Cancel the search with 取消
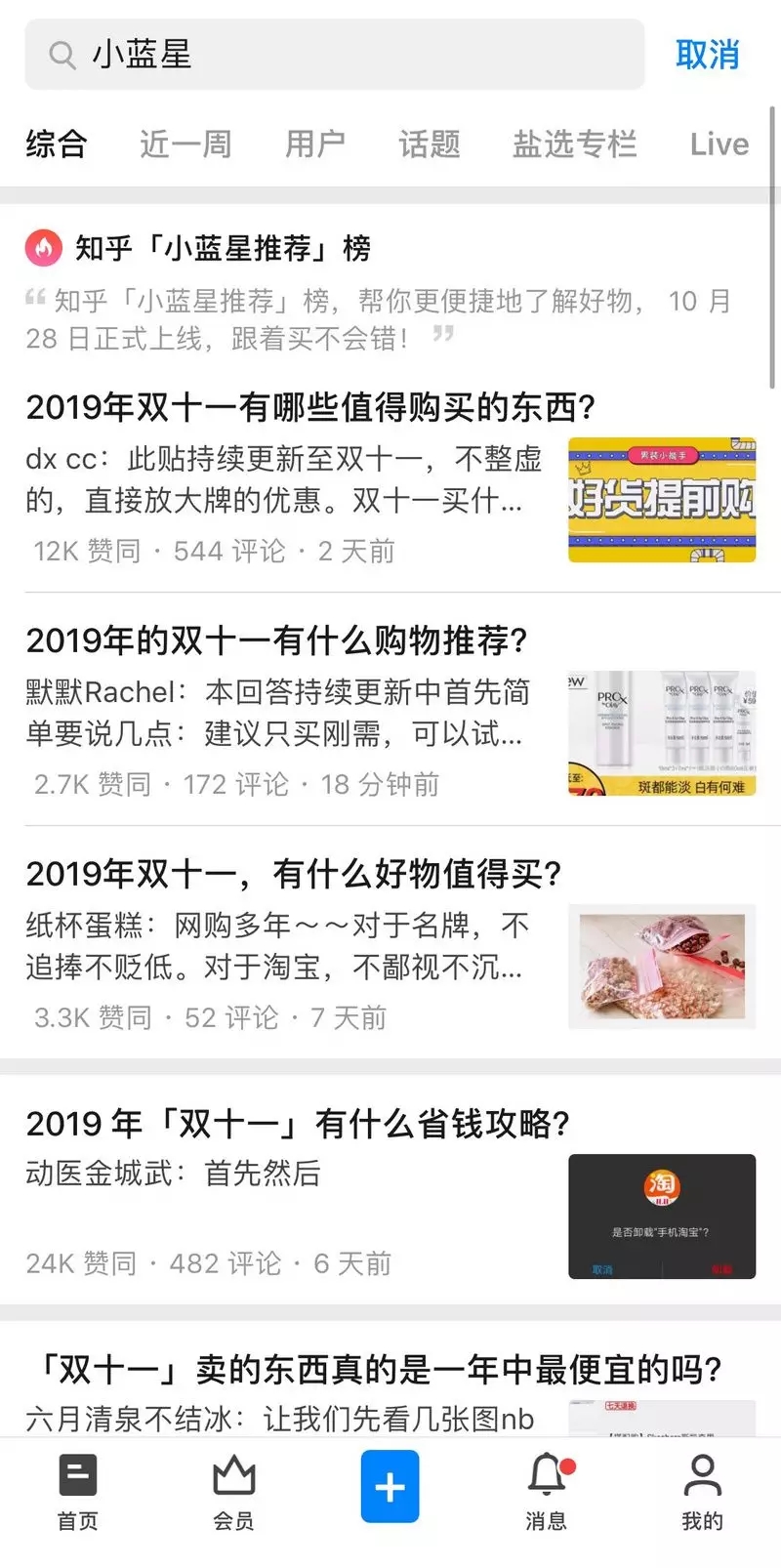Screen dimensions: 781x1568 tap(708, 55)
